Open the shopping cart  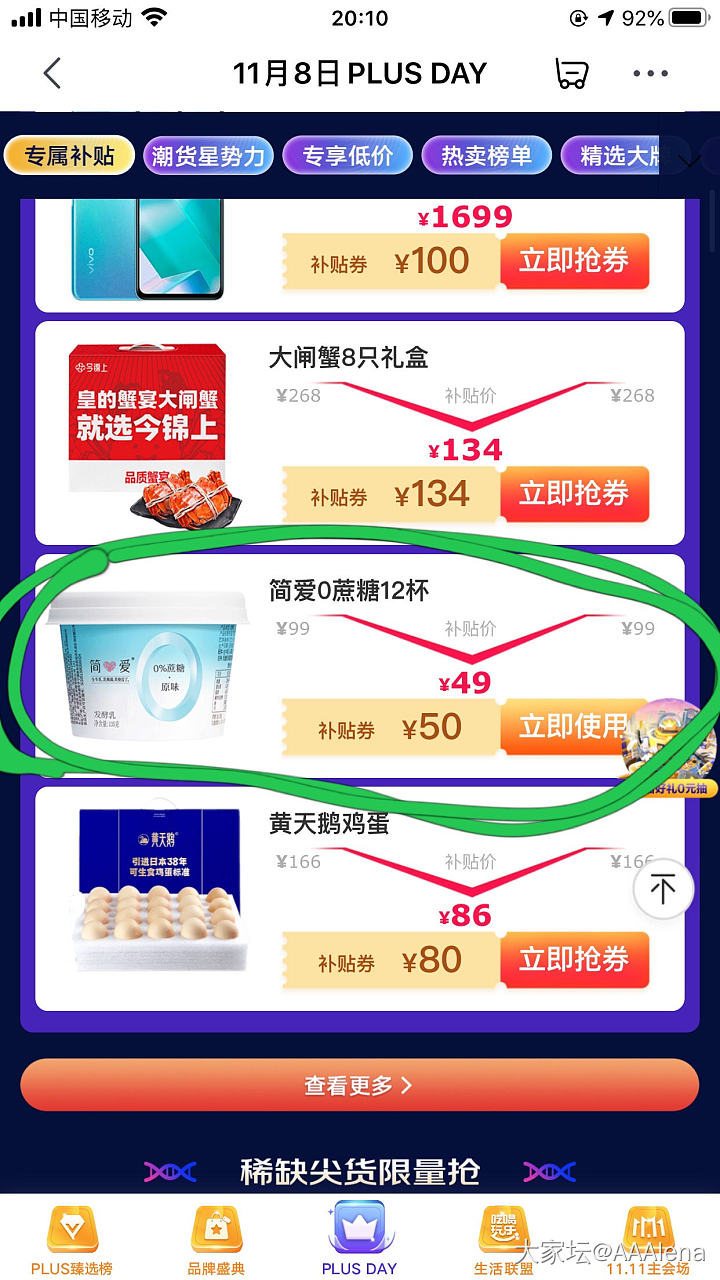pyautogui.click(x=572, y=73)
